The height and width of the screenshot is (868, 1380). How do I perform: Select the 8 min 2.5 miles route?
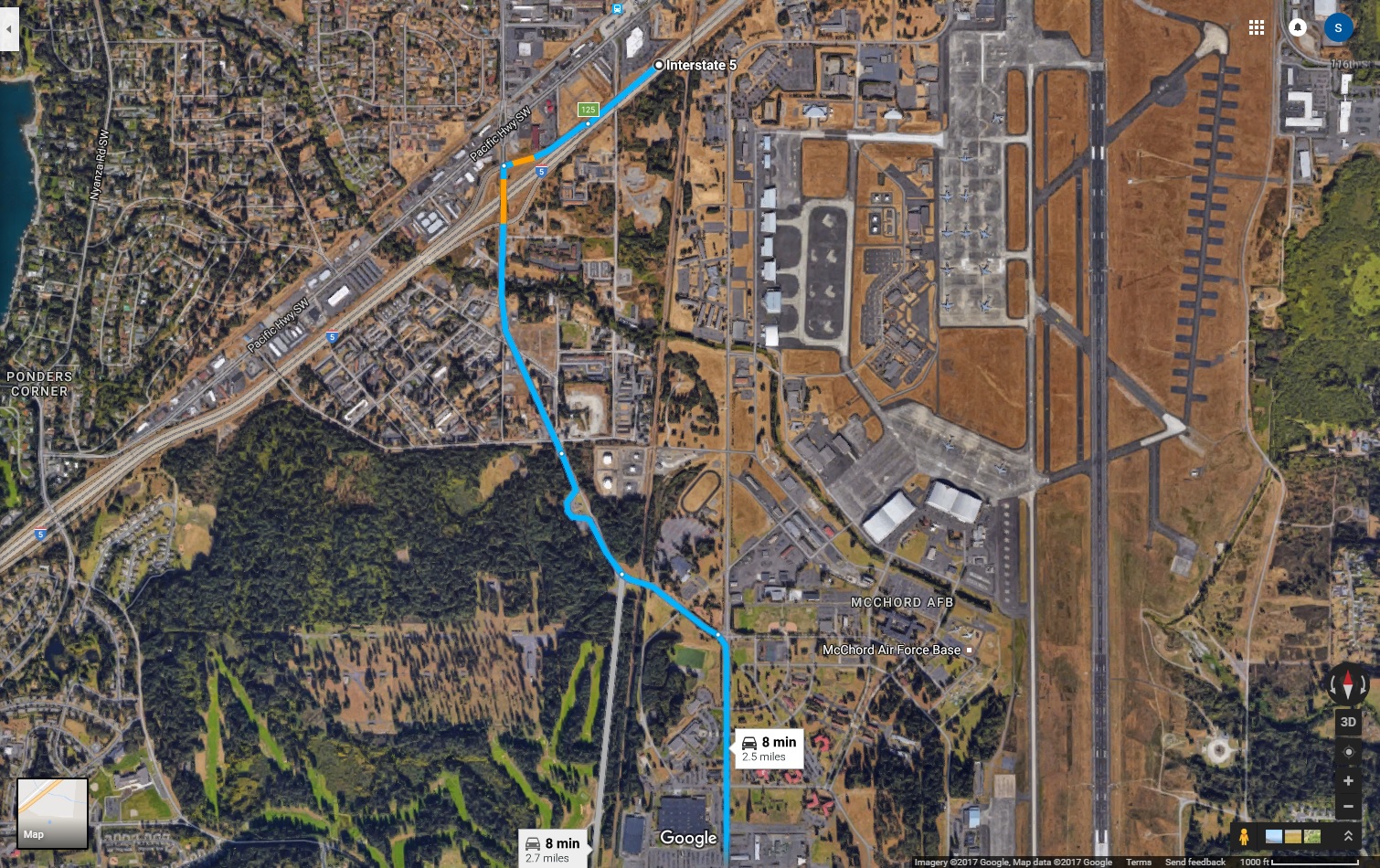(769, 748)
